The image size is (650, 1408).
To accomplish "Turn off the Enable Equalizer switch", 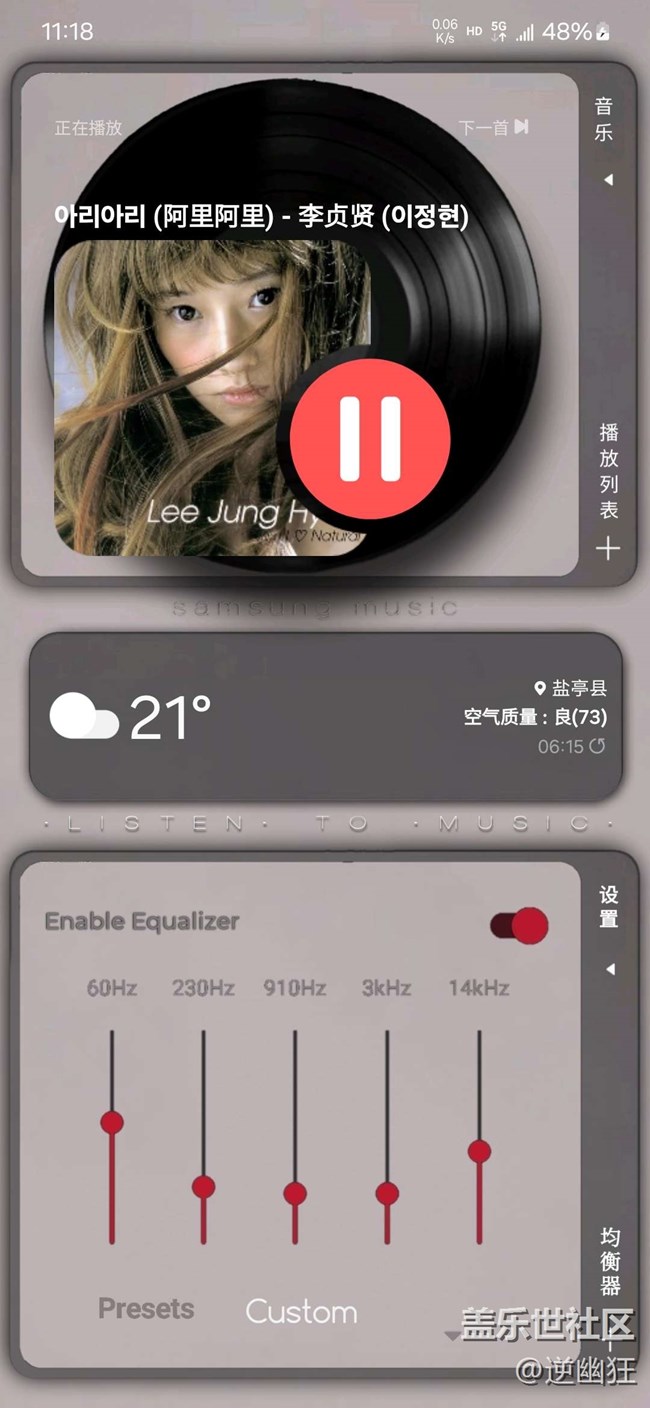I will pyautogui.click(x=520, y=926).
